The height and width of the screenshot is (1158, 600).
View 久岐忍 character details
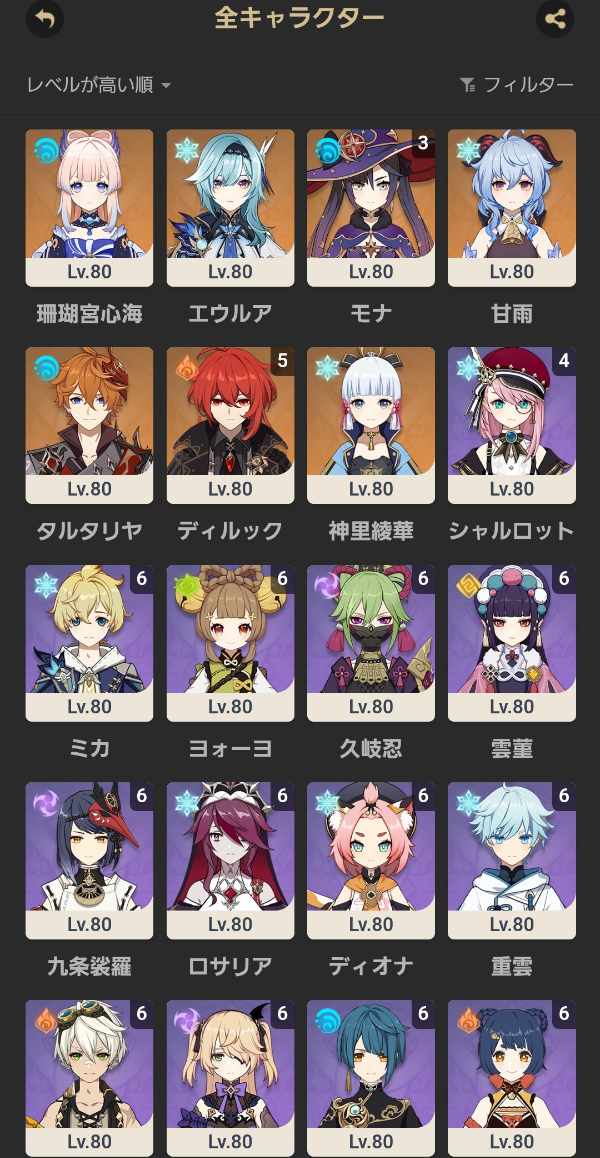(371, 643)
